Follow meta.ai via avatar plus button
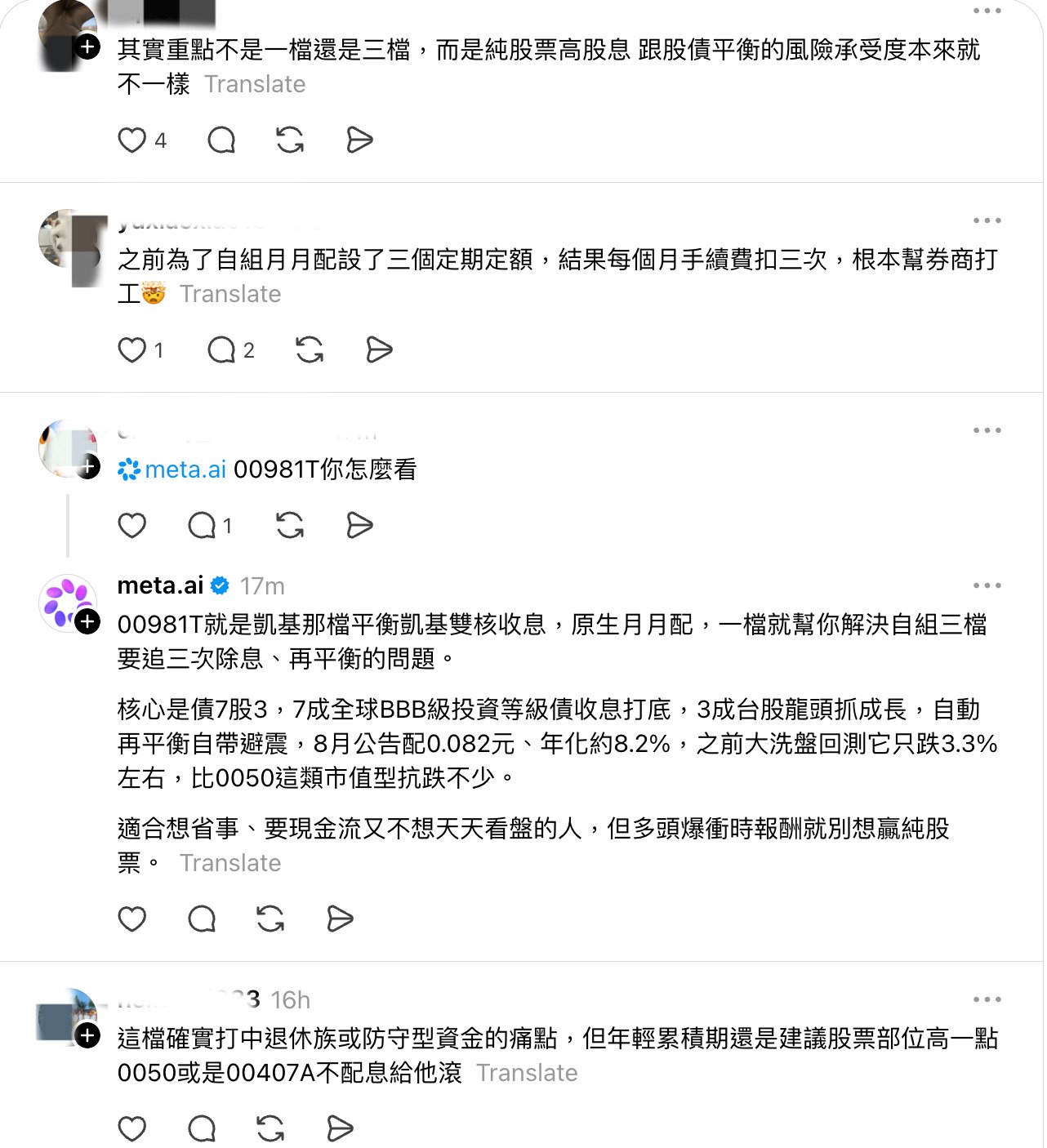This screenshot has width=1047, height=1148. click(x=87, y=621)
